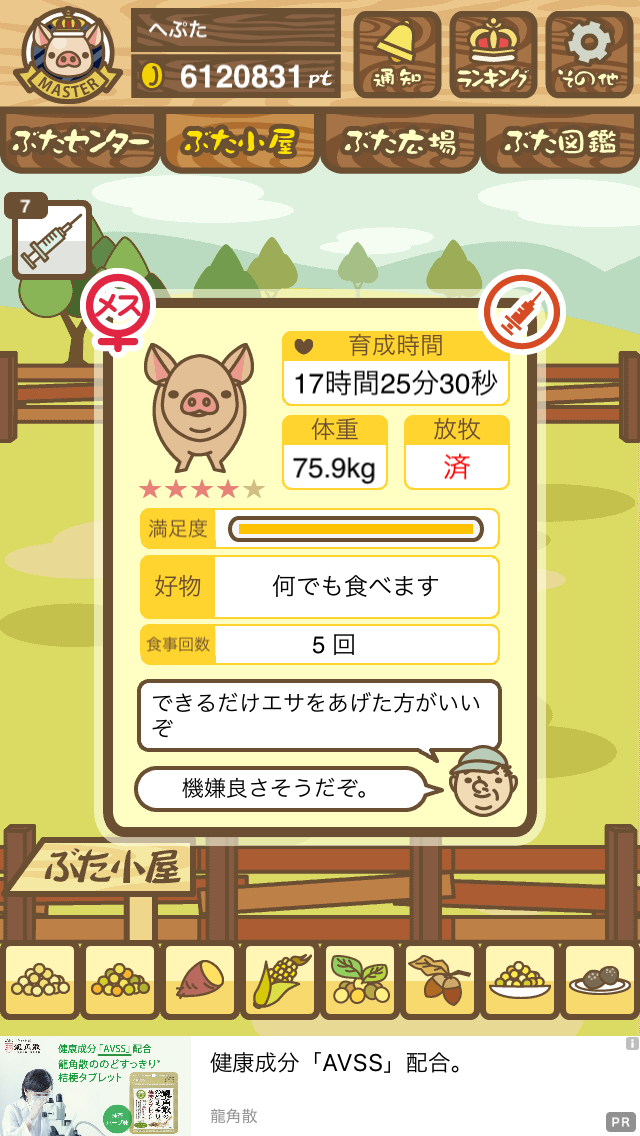Feed the pig the corn cob
The height and width of the screenshot is (1136, 640).
(280, 981)
